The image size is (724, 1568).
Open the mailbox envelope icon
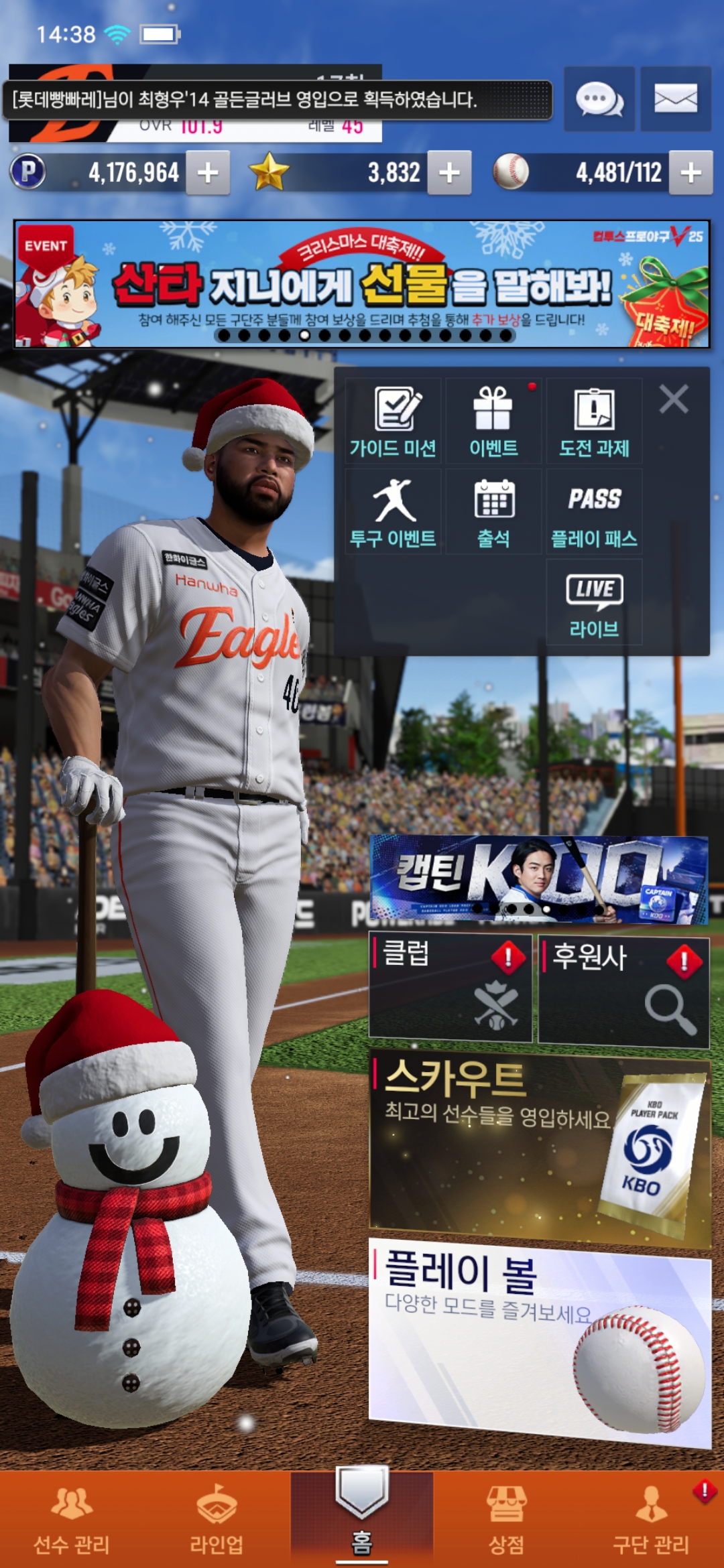click(x=675, y=99)
